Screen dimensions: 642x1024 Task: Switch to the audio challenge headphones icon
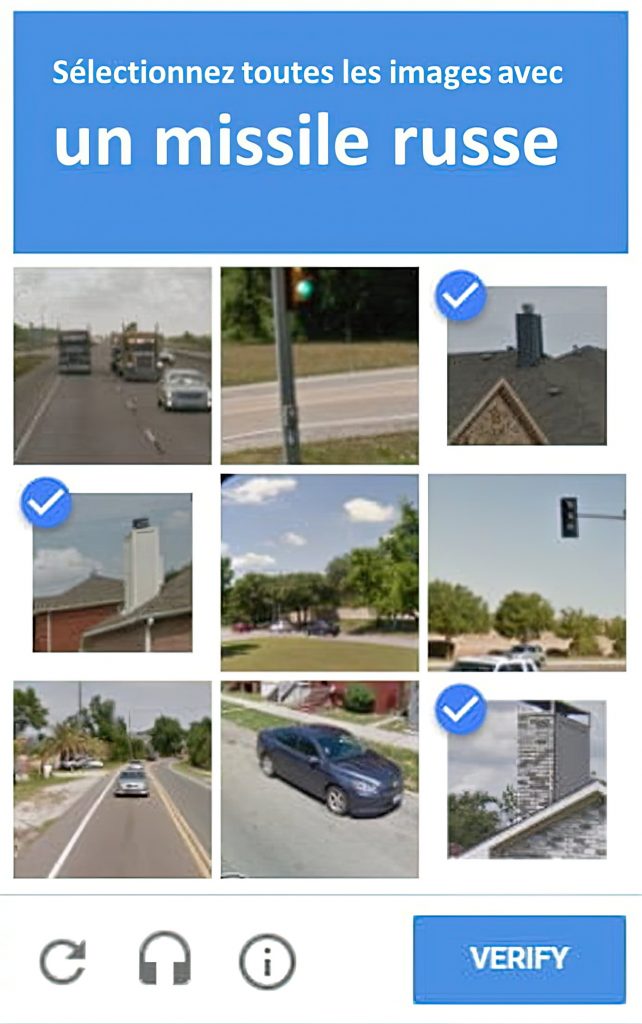(x=164, y=961)
